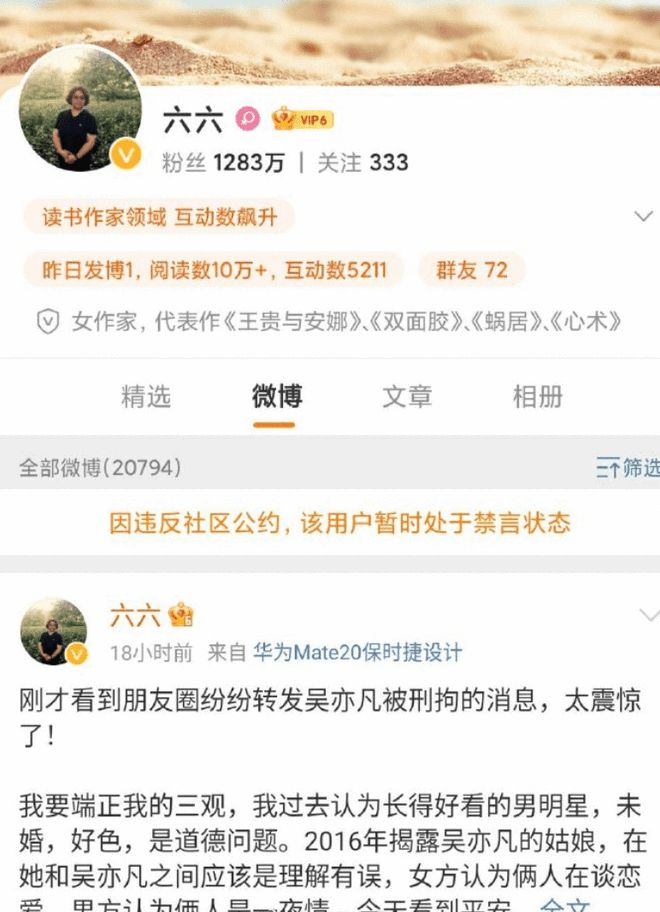View the 粉丝 1283万 followers list
This screenshot has width=660, height=912.
click(x=223, y=163)
